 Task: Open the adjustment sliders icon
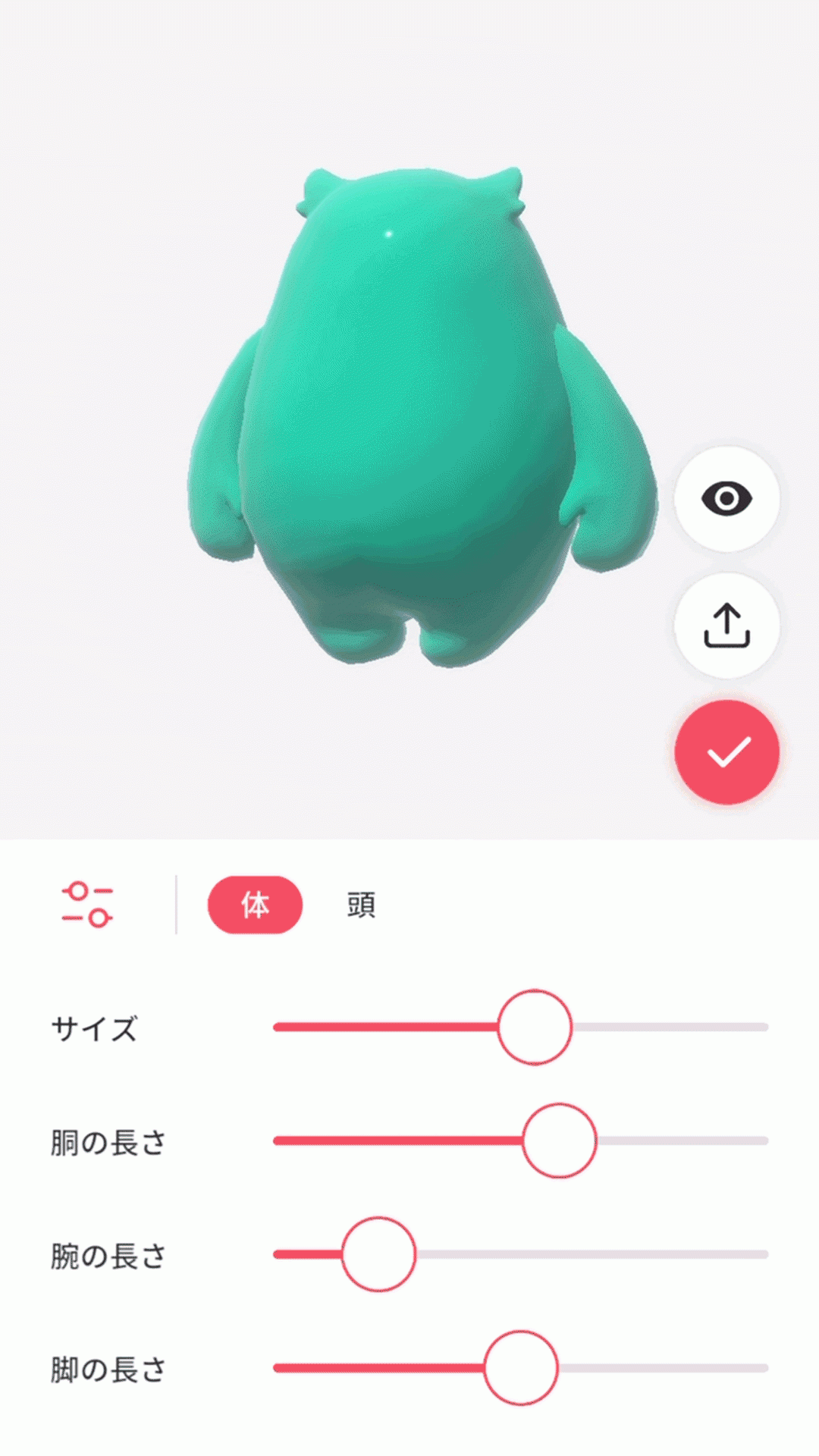click(x=87, y=904)
